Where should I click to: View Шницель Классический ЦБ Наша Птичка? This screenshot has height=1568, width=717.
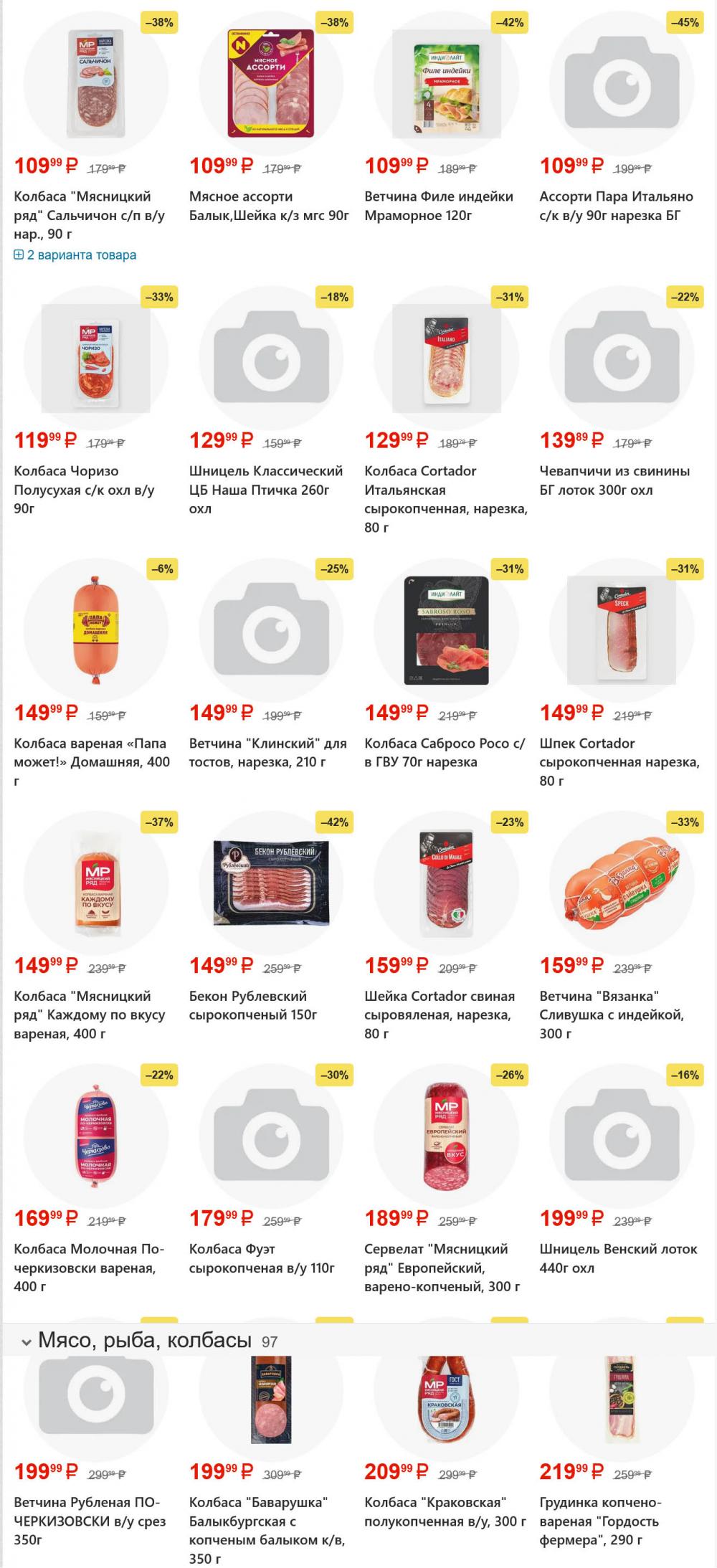coord(265,490)
